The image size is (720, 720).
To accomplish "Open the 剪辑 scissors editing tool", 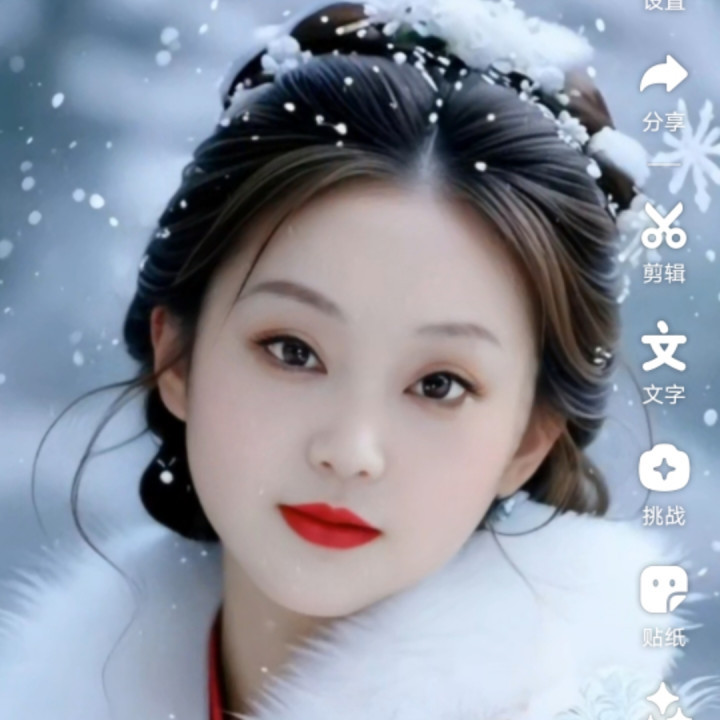I will (x=664, y=238).
